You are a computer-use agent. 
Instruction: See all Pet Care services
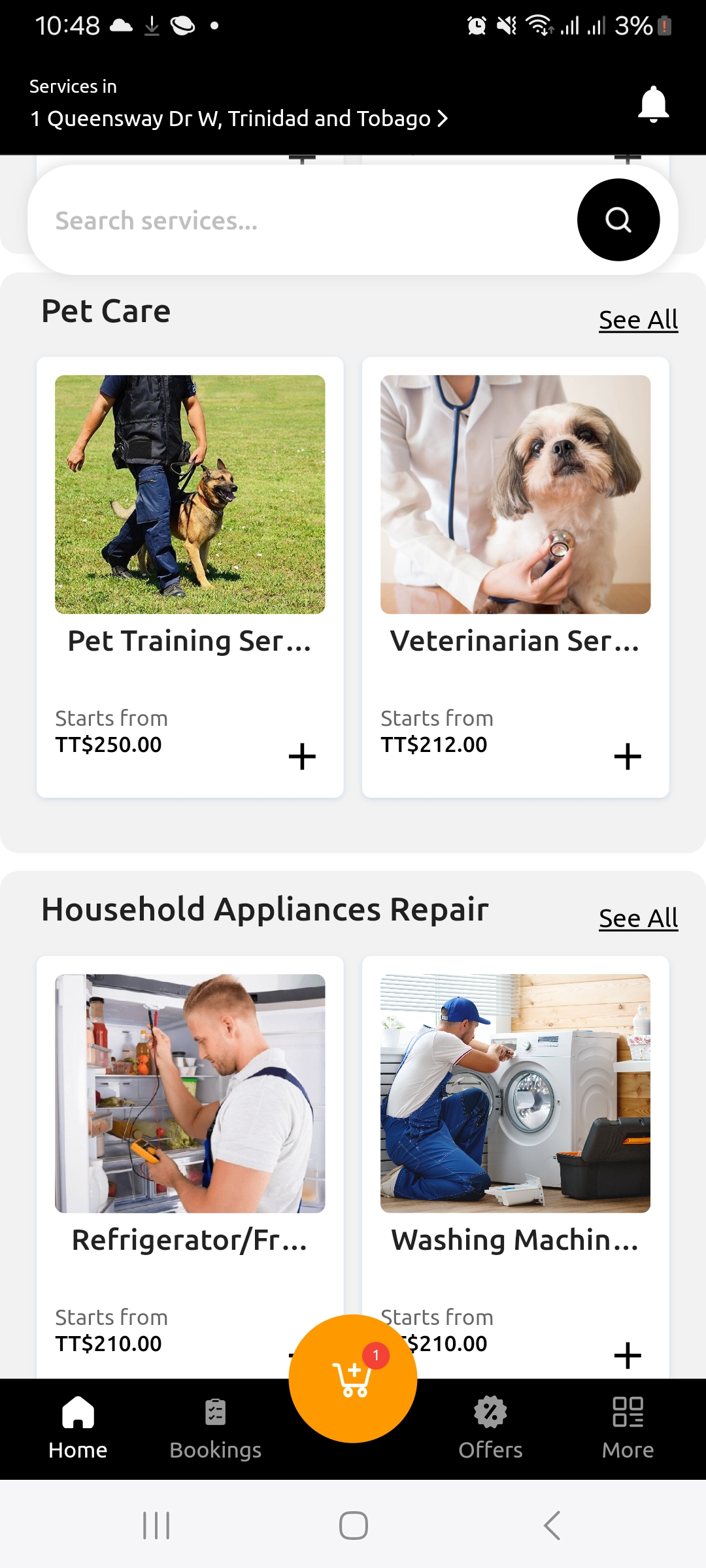pos(638,320)
